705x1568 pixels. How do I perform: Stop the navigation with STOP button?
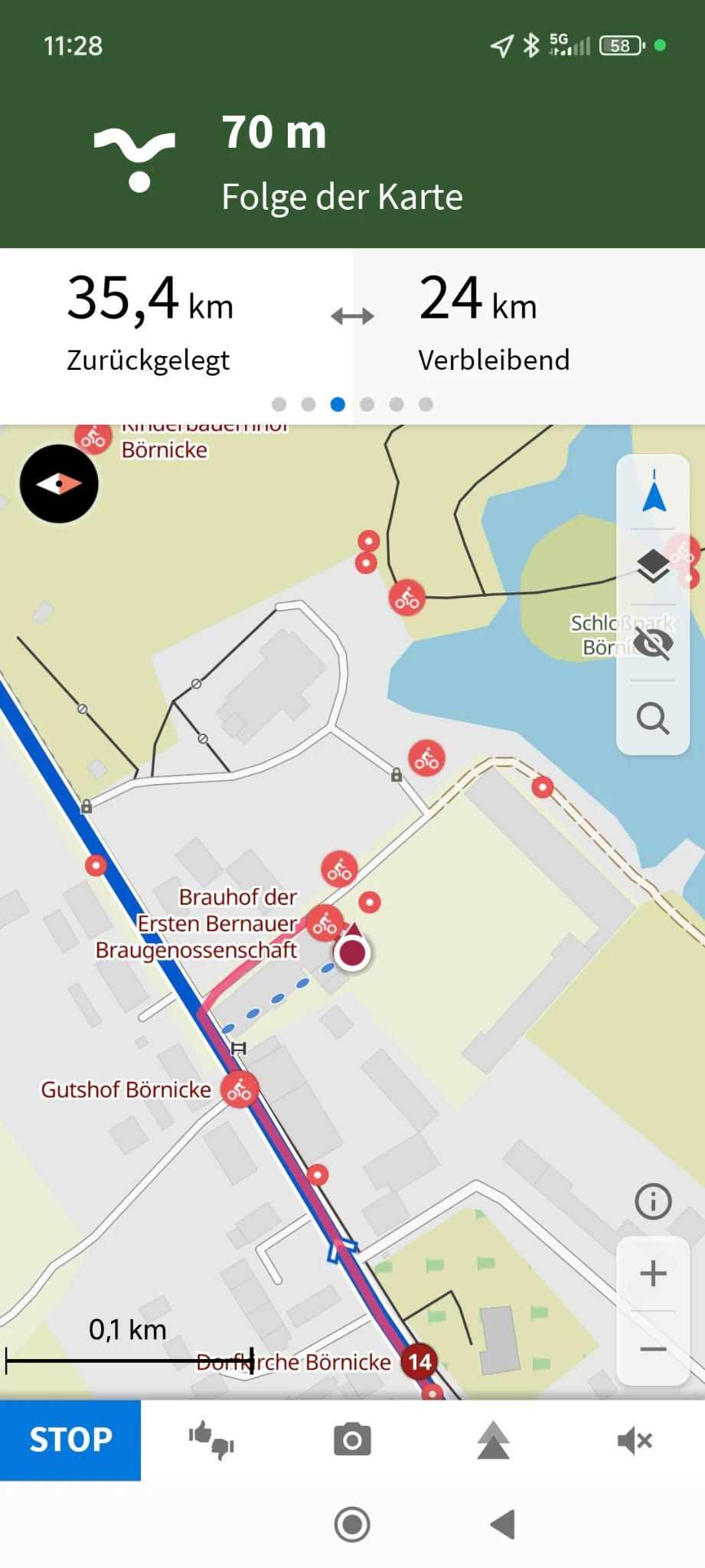pyautogui.click(x=70, y=1440)
